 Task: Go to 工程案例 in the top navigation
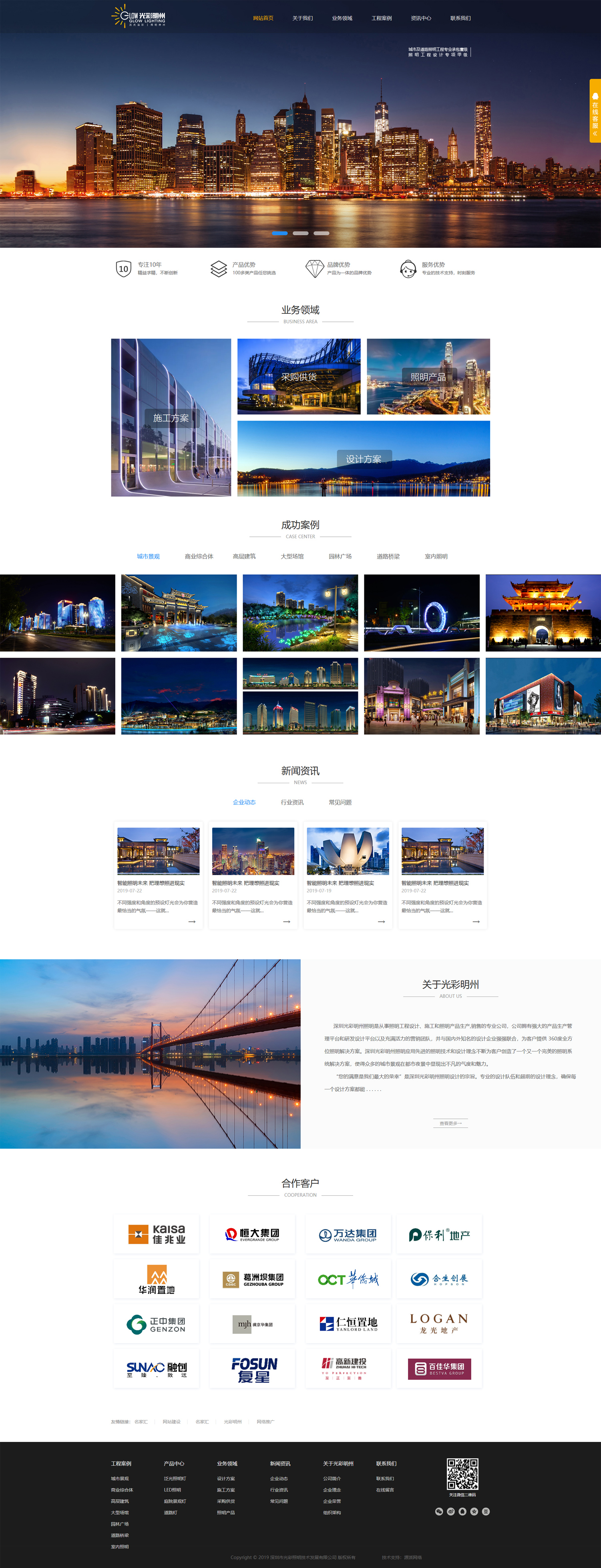coord(381,18)
